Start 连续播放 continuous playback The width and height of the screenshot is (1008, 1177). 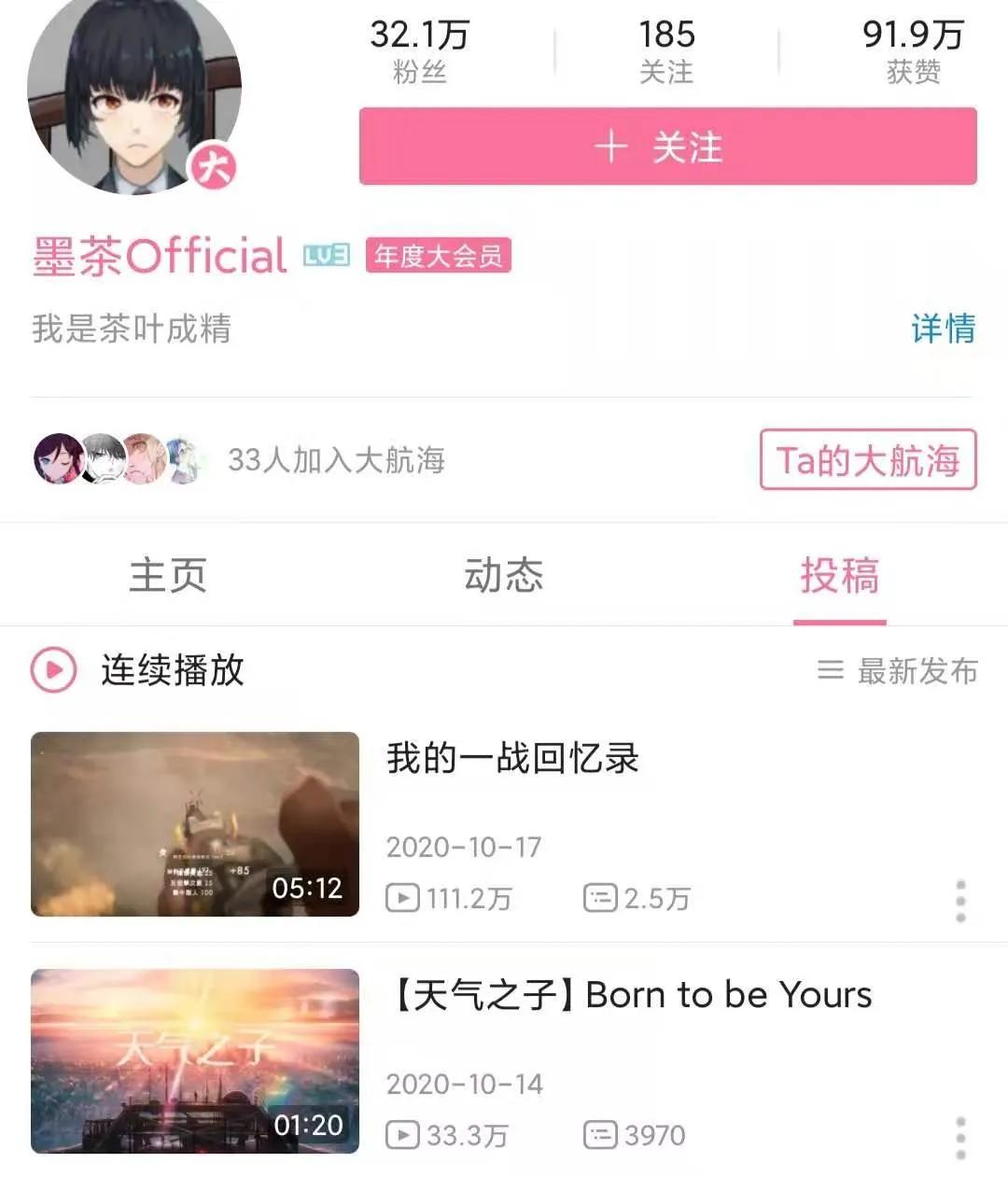pyautogui.click(x=138, y=670)
